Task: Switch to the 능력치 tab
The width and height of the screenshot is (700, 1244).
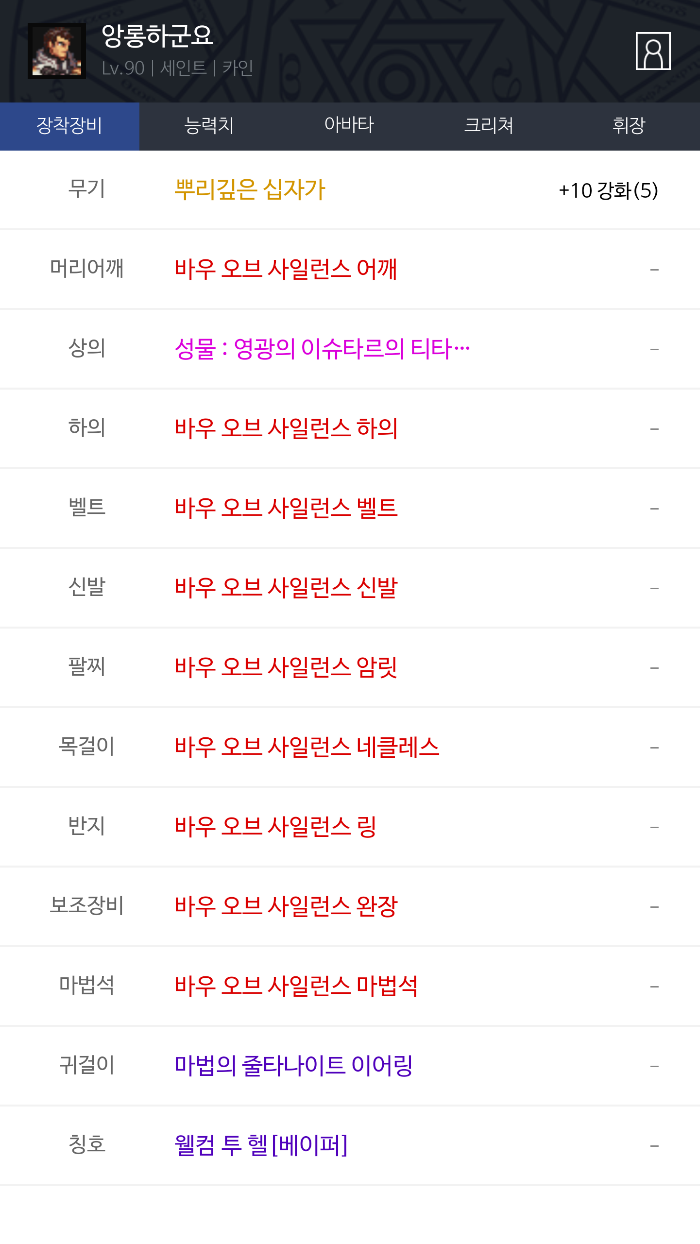Action: (x=209, y=126)
